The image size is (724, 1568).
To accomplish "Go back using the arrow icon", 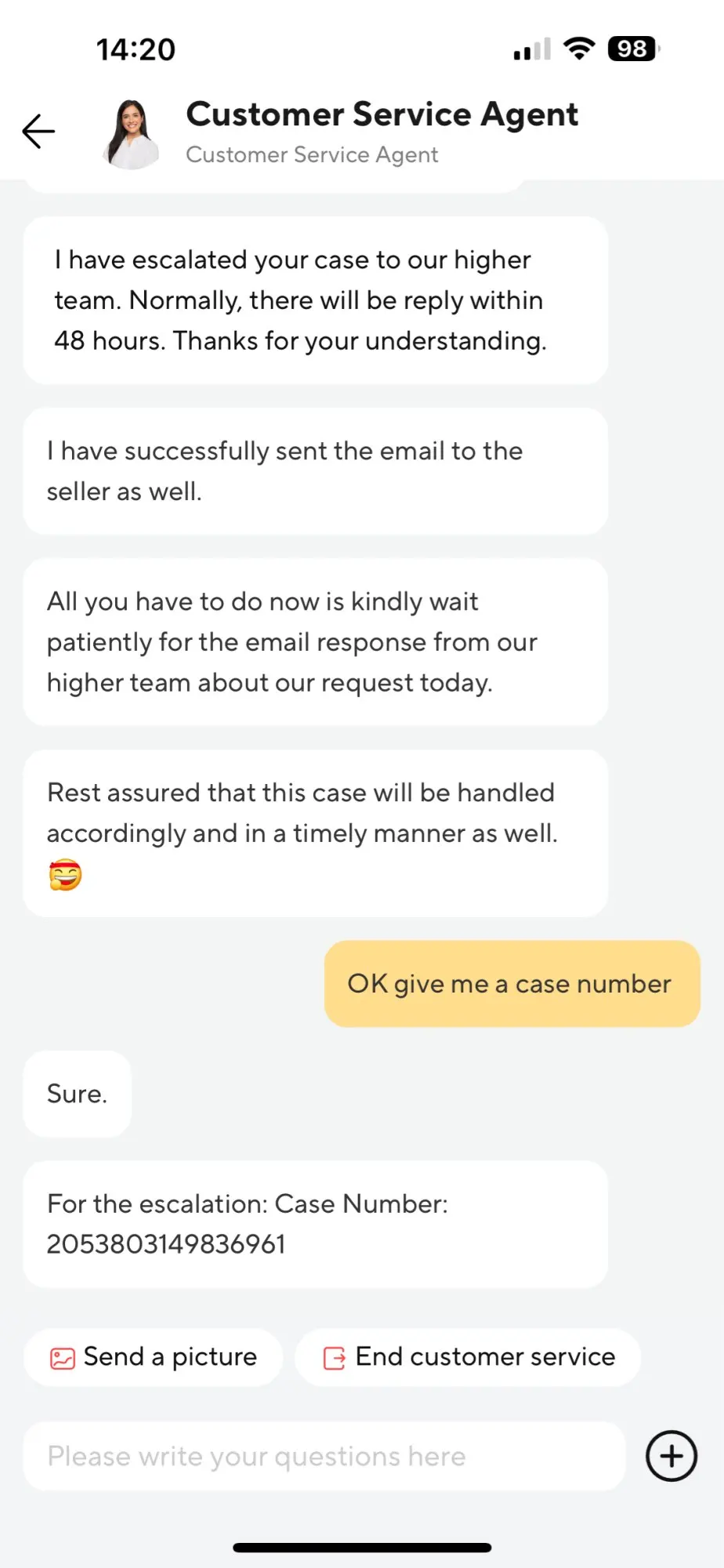I will (x=38, y=131).
